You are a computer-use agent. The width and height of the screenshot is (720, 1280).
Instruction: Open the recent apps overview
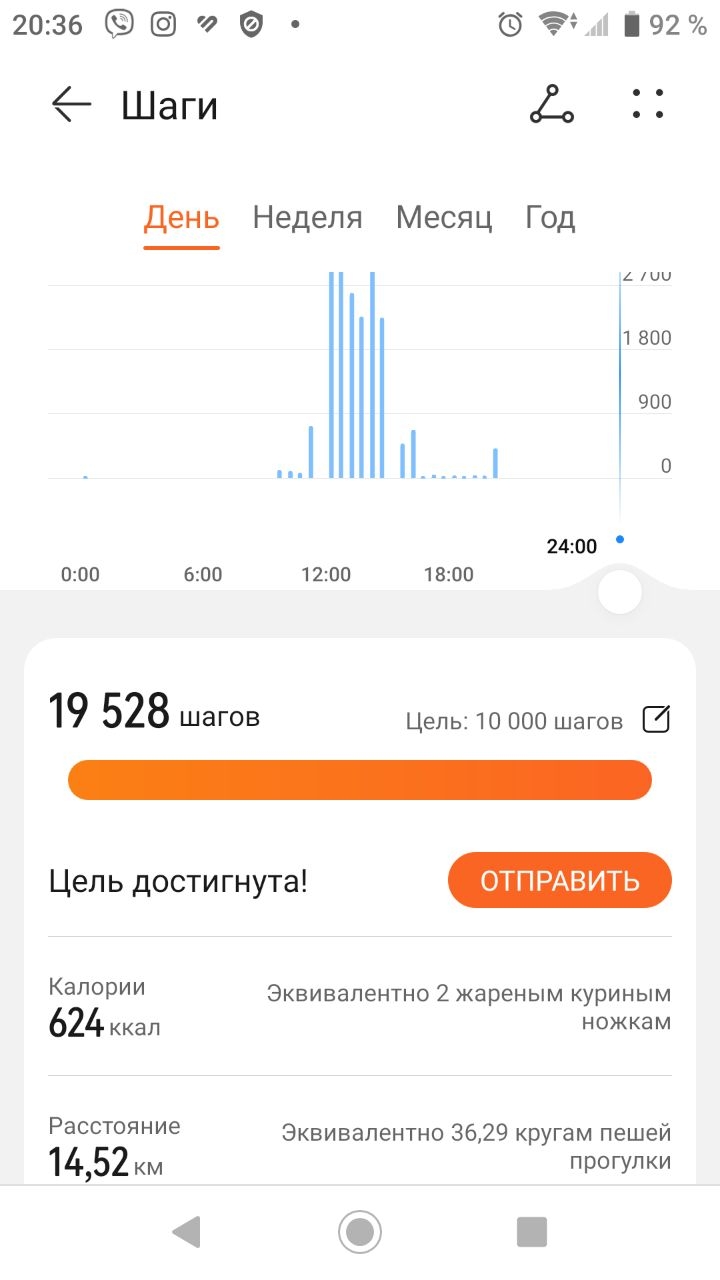point(532,1232)
